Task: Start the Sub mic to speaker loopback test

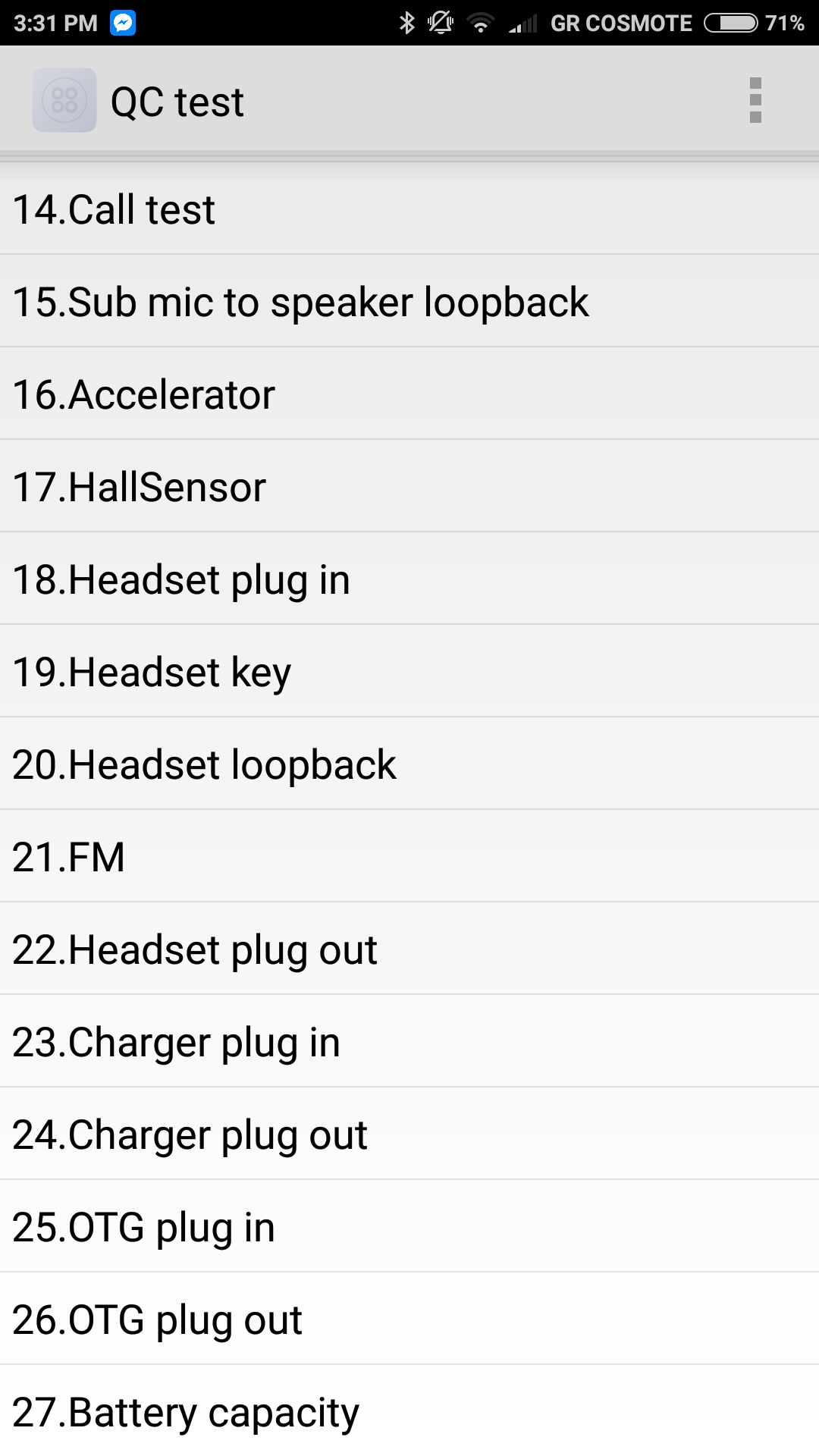Action: tap(409, 302)
